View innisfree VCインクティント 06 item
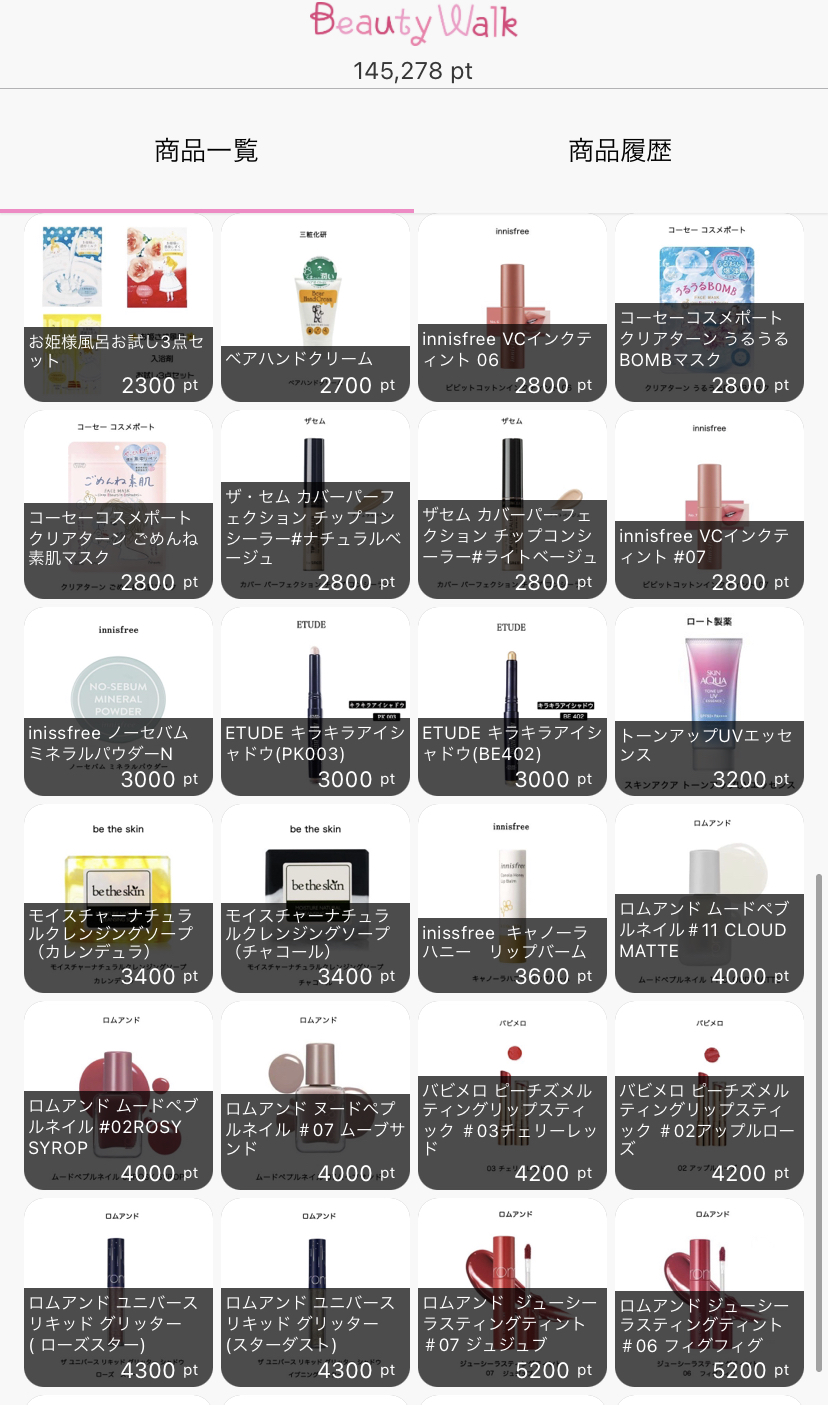The width and height of the screenshot is (828, 1405). coord(512,307)
